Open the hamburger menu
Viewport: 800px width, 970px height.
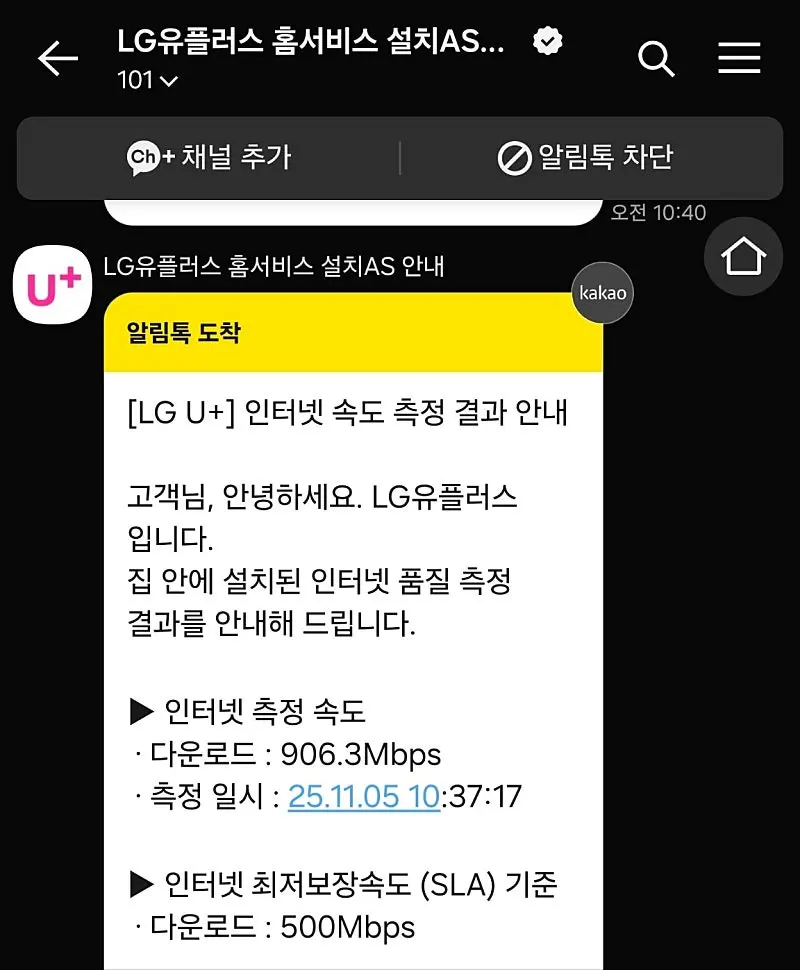(739, 60)
